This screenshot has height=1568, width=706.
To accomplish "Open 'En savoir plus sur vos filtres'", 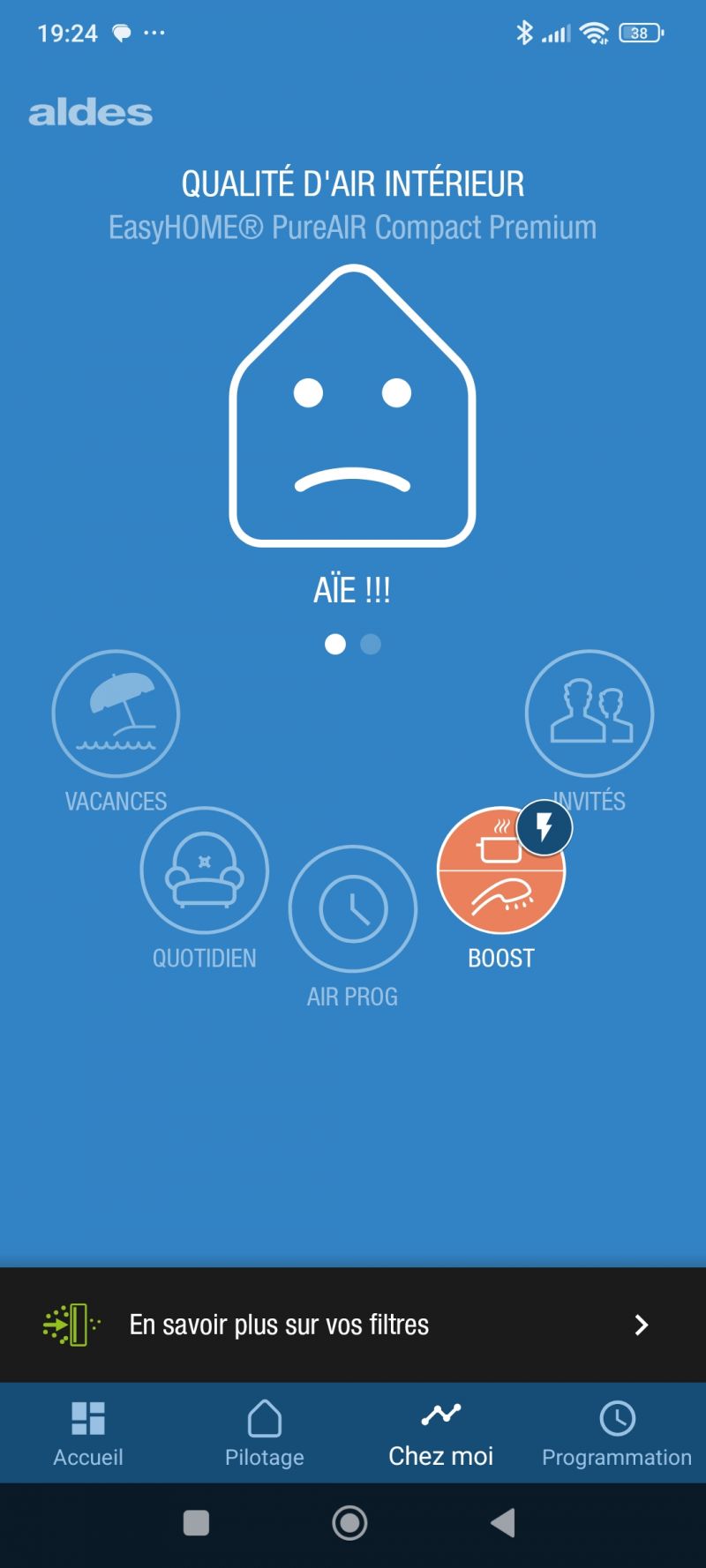I will tap(353, 1325).
